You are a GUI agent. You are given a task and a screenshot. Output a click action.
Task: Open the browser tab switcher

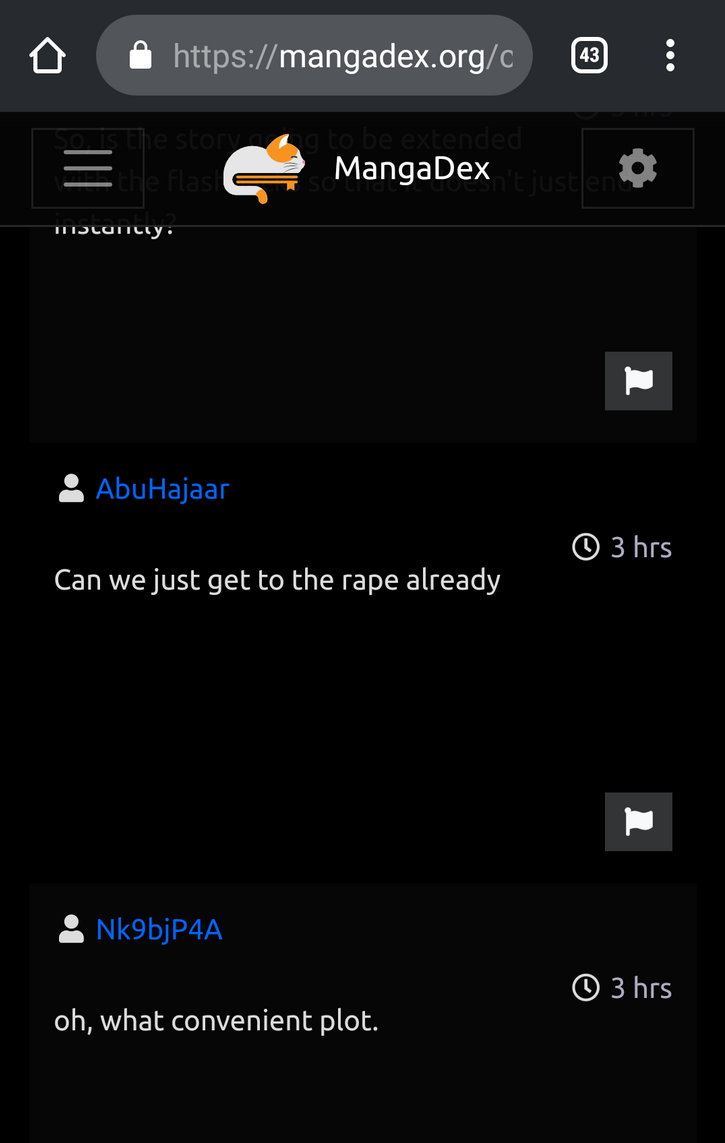(589, 55)
